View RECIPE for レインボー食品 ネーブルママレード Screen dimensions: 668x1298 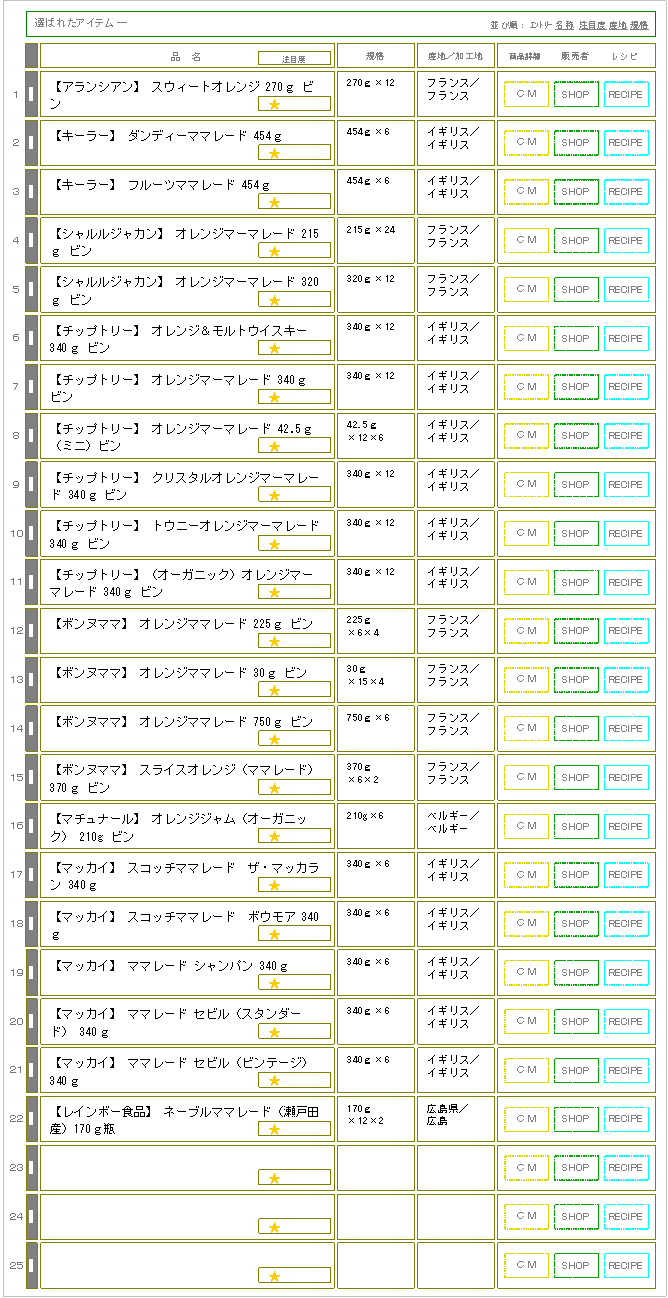tap(626, 1119)
